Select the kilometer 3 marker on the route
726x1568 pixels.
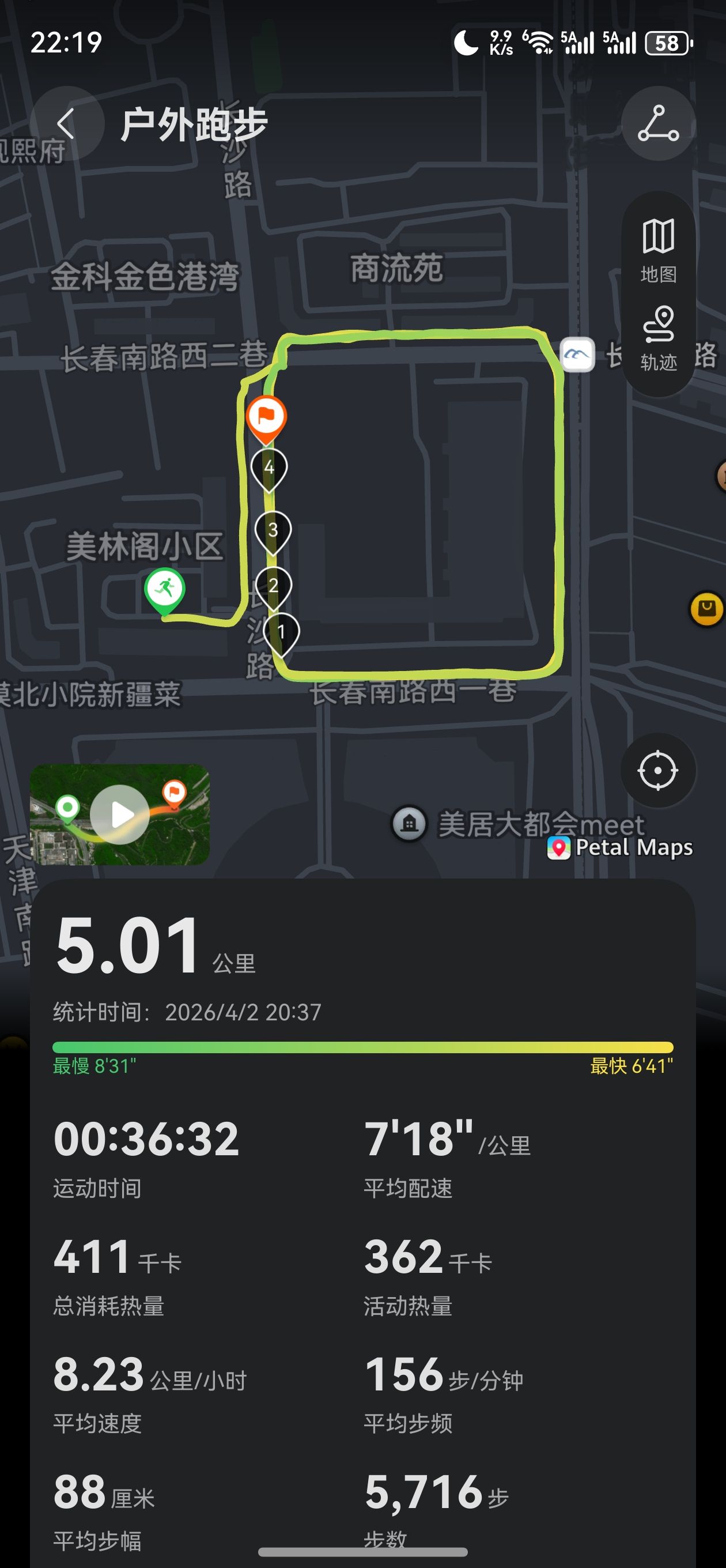point(273,533)
